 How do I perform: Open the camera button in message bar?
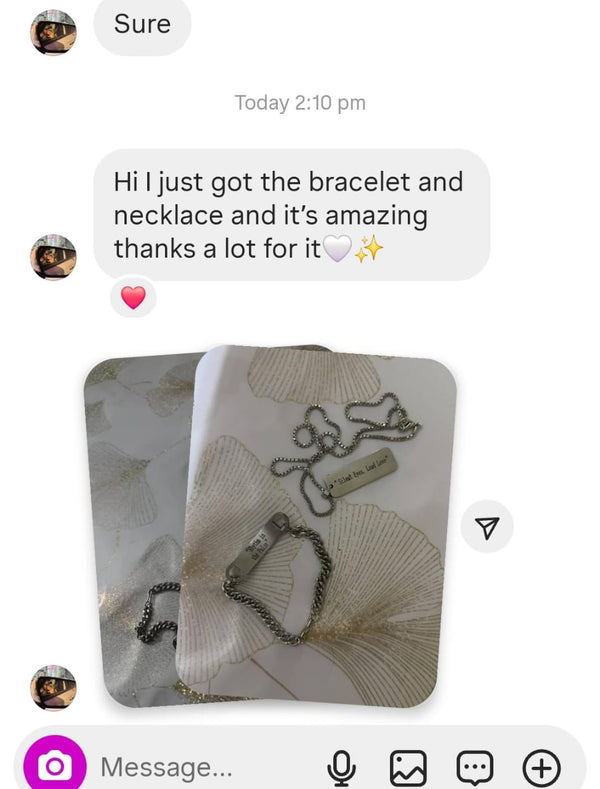55,767
